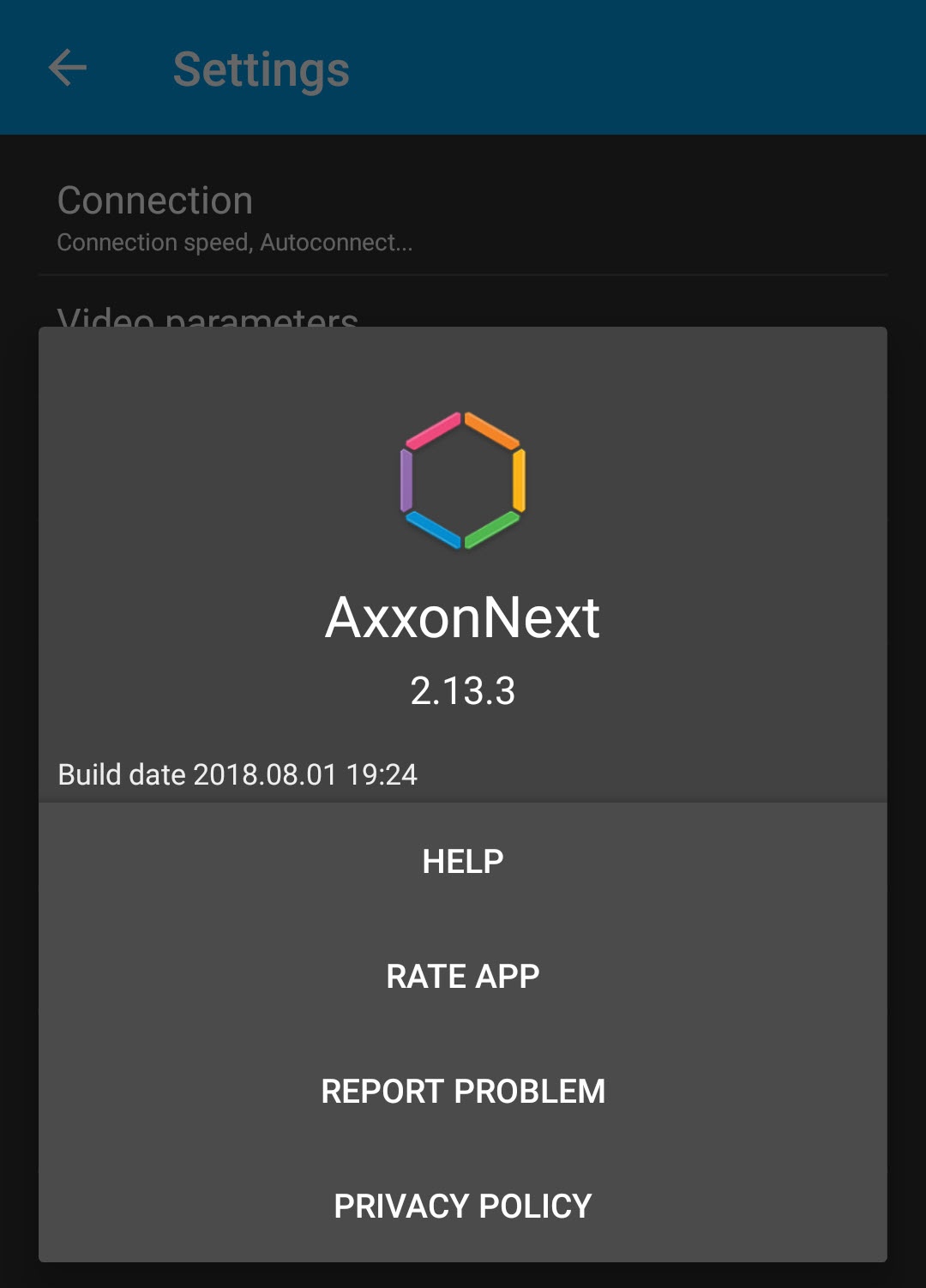Open the Help page
Image resolution: width=926 pixels, height=1288 pixels.
(x=463, y=861)
